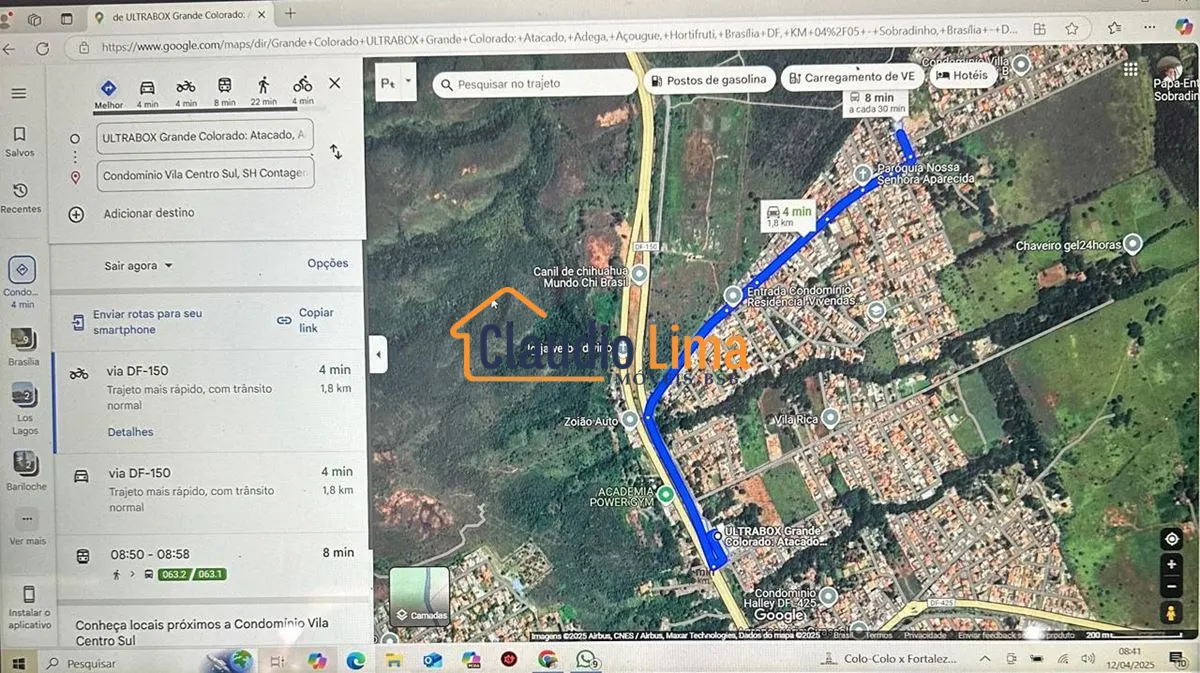The height and width of the screenshot is (673, 1200).
Task: Edit the ULTRABOX Grande Colorado origin field
Action: (205, 135)
